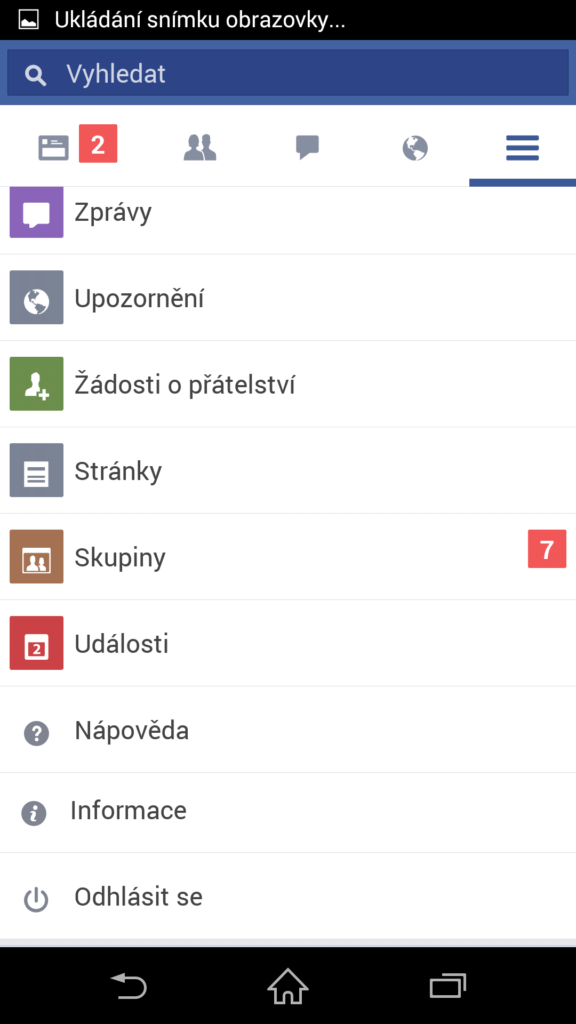This screenshot has height=1024, width=576.
Task: Select the hamburger menu tab
Action: tap(522, 148)
